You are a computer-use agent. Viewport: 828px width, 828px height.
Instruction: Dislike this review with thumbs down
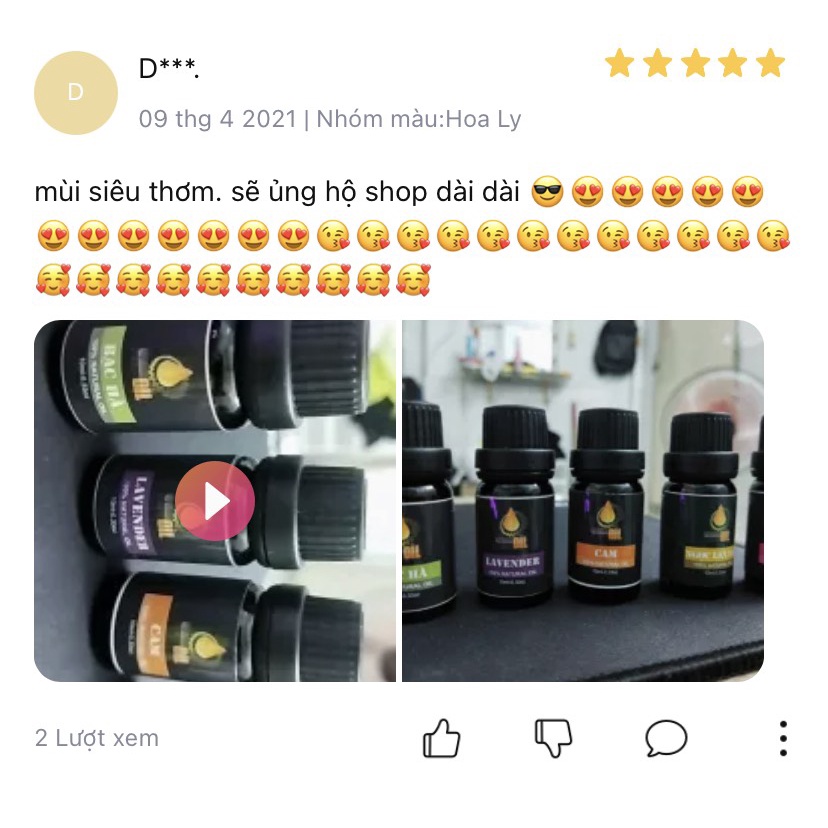click(553, 739)
